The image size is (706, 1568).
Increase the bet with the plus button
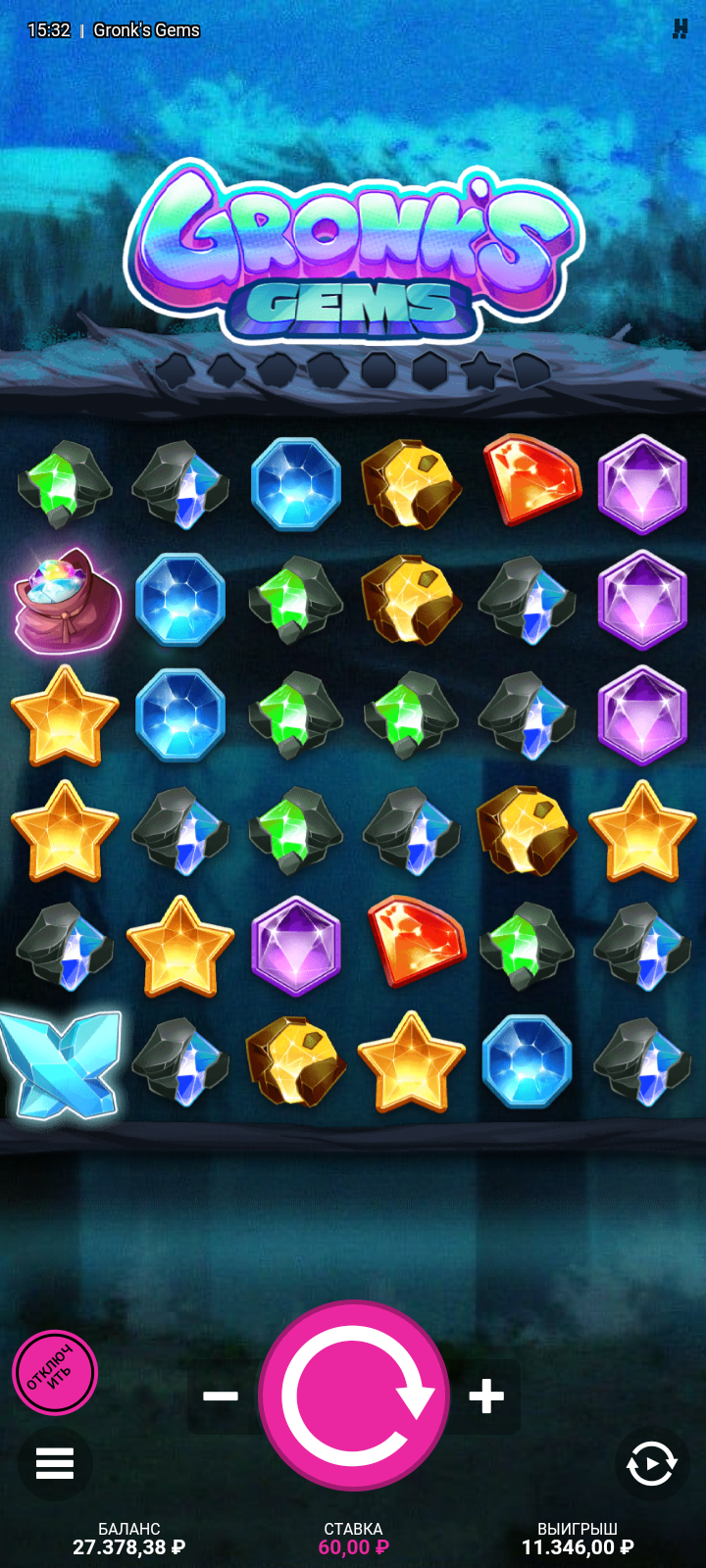click(x=486, y=1396)
